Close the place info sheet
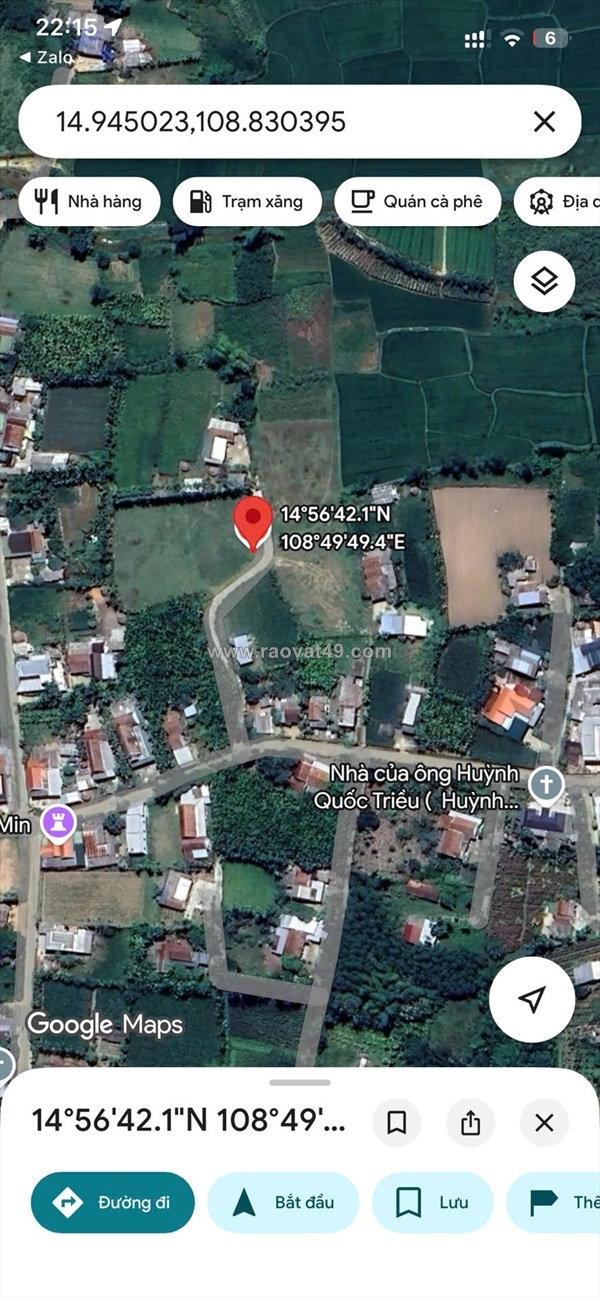 [x=544, y=1122]
